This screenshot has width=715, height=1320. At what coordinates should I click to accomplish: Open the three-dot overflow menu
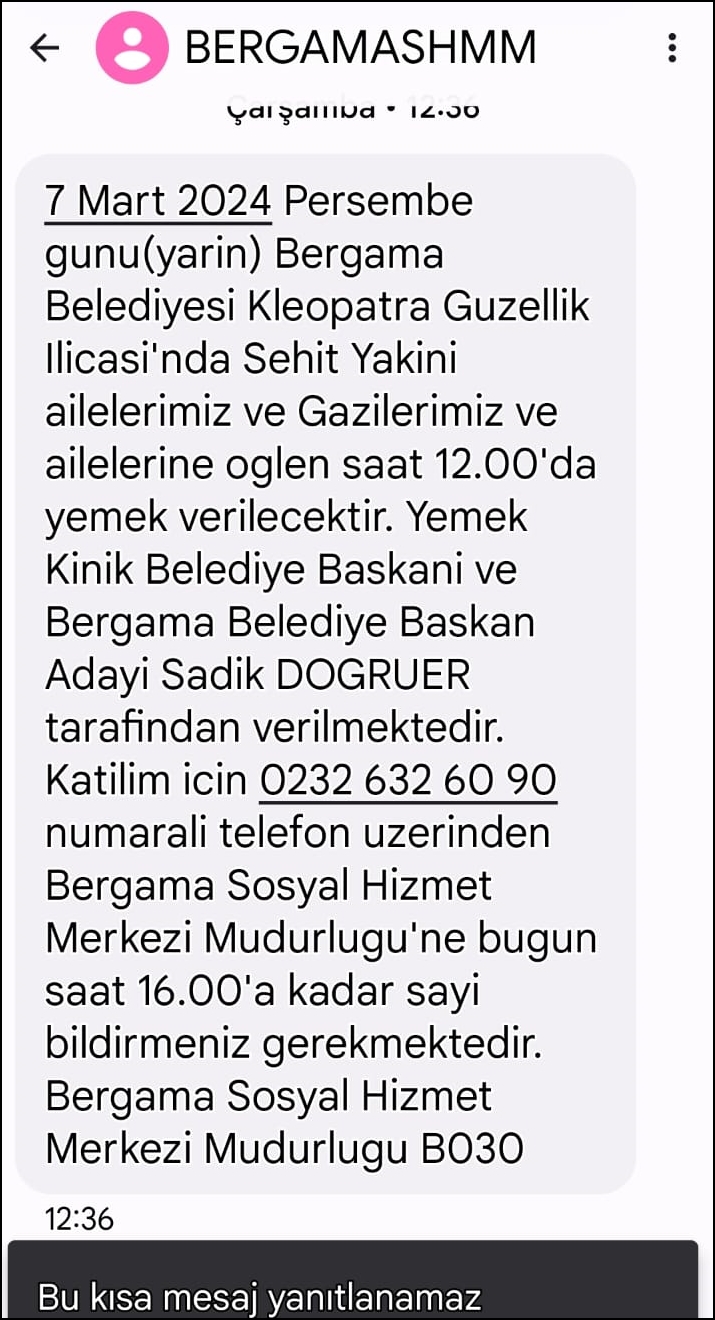[672, 47]
